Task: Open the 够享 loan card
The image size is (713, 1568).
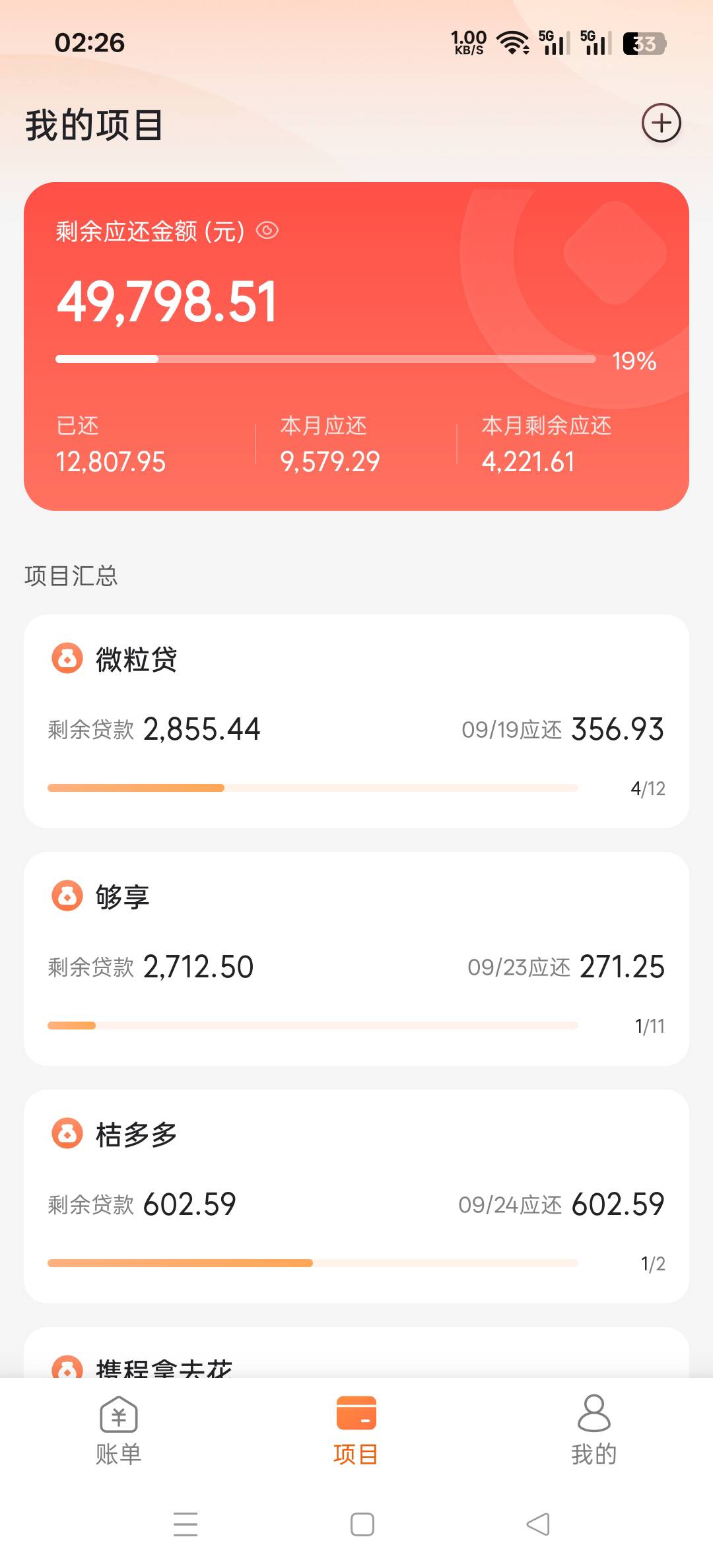Action: click(356, 959)
